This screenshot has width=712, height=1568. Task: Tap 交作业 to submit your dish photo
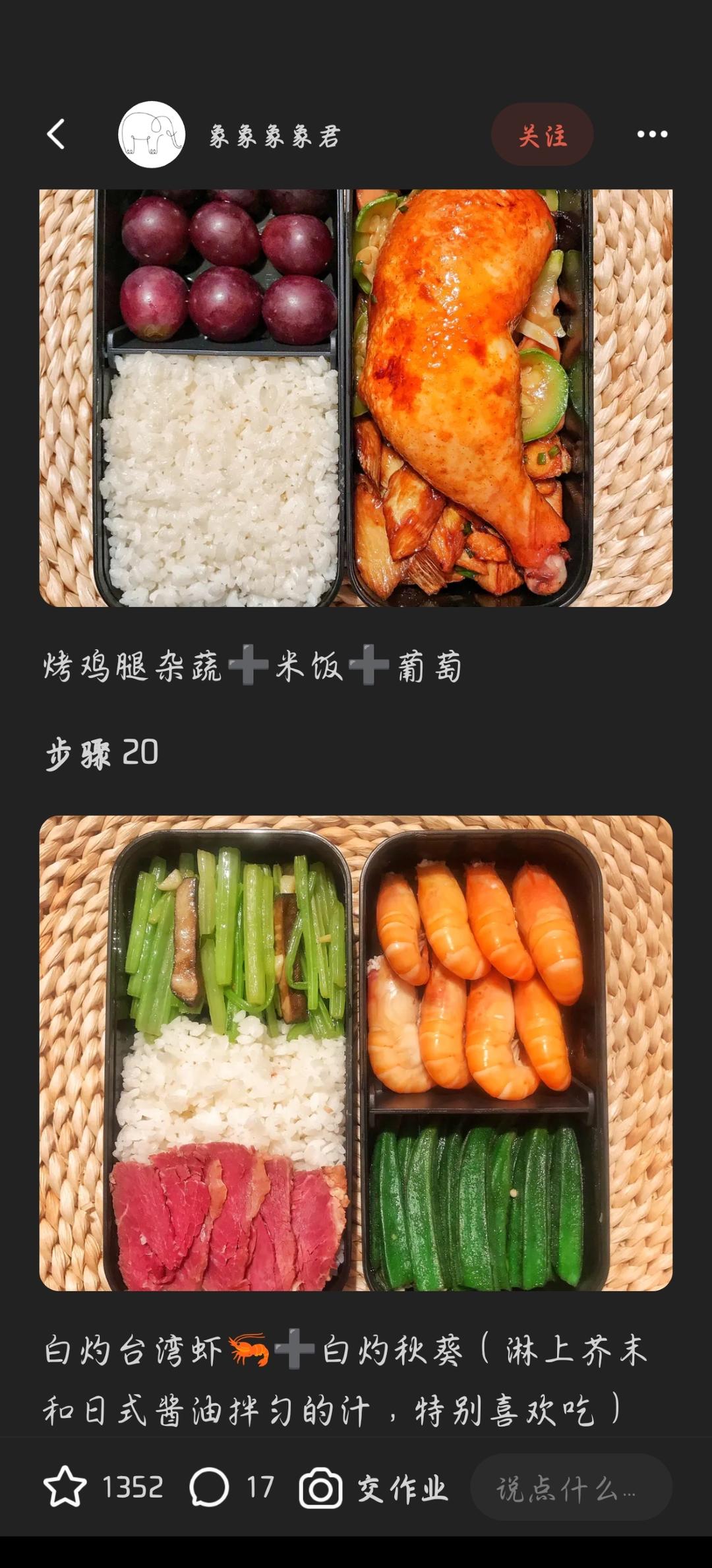click(x=374, y=1488)
